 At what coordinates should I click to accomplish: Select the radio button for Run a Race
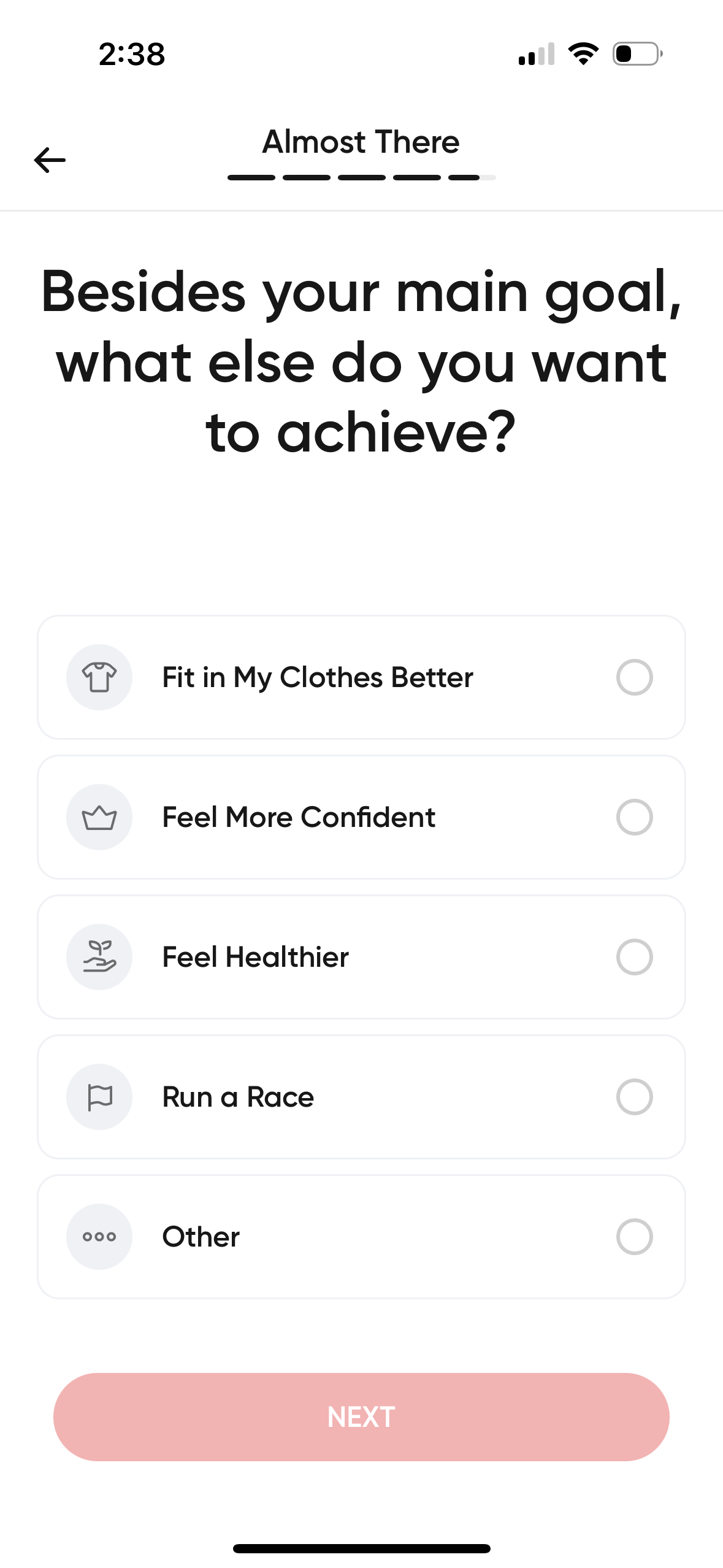[x=635, y=1096]
